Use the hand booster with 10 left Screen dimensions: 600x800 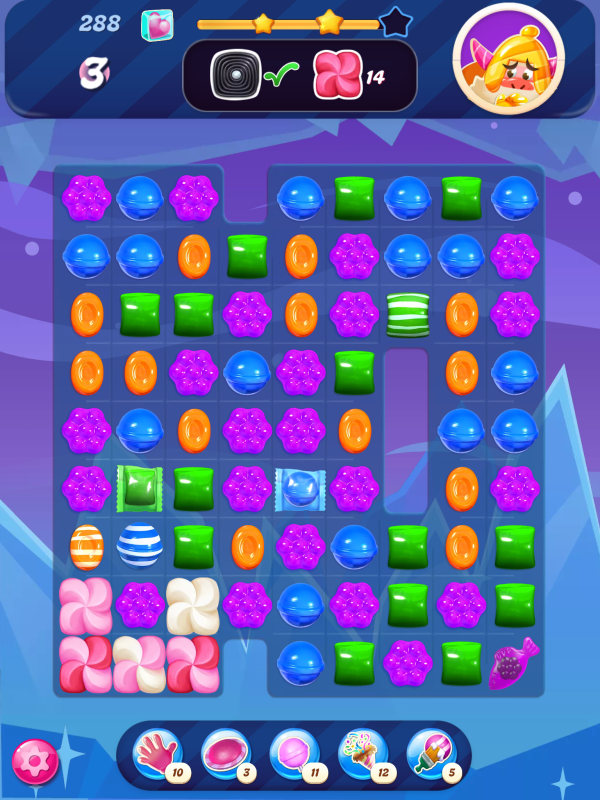click(x=155, y=755)
